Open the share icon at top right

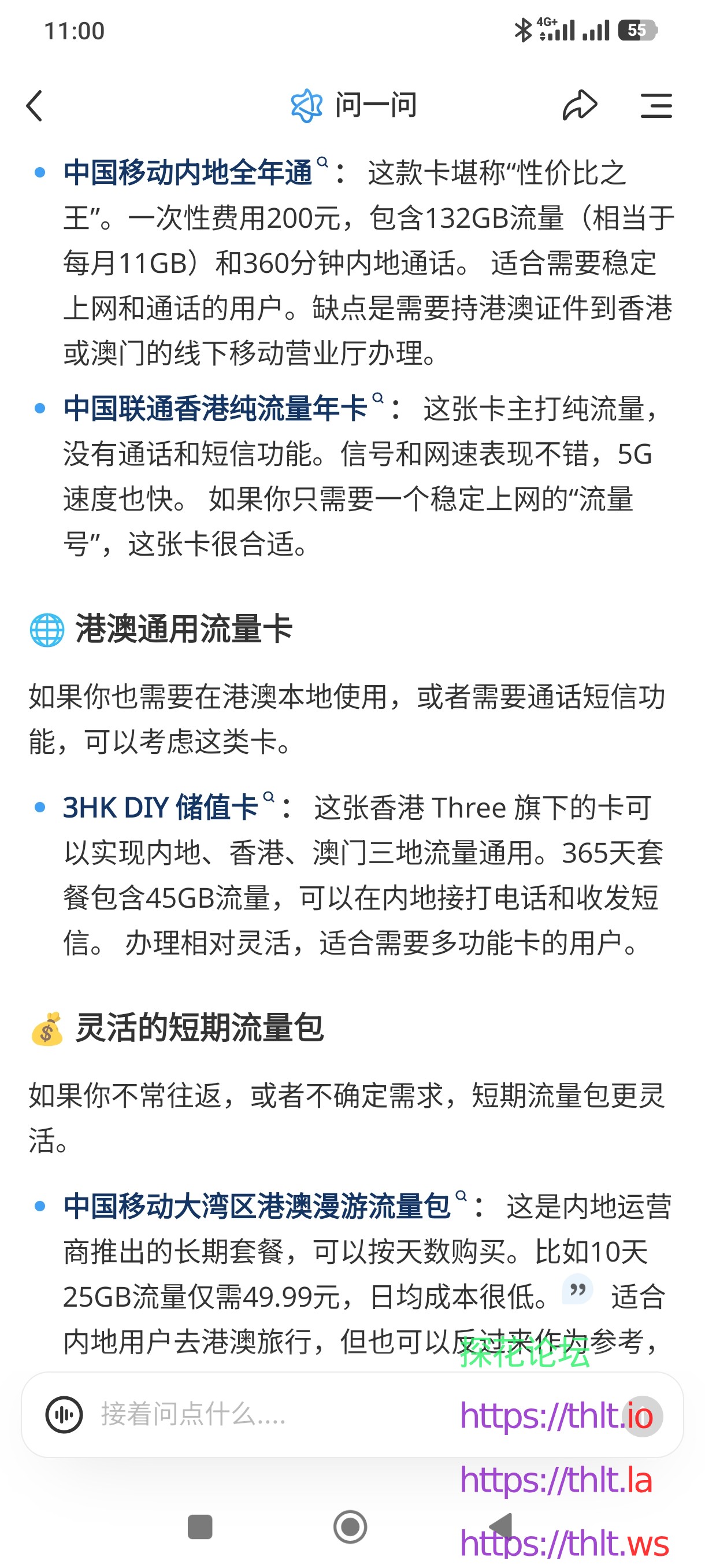[x=580, y=105]
